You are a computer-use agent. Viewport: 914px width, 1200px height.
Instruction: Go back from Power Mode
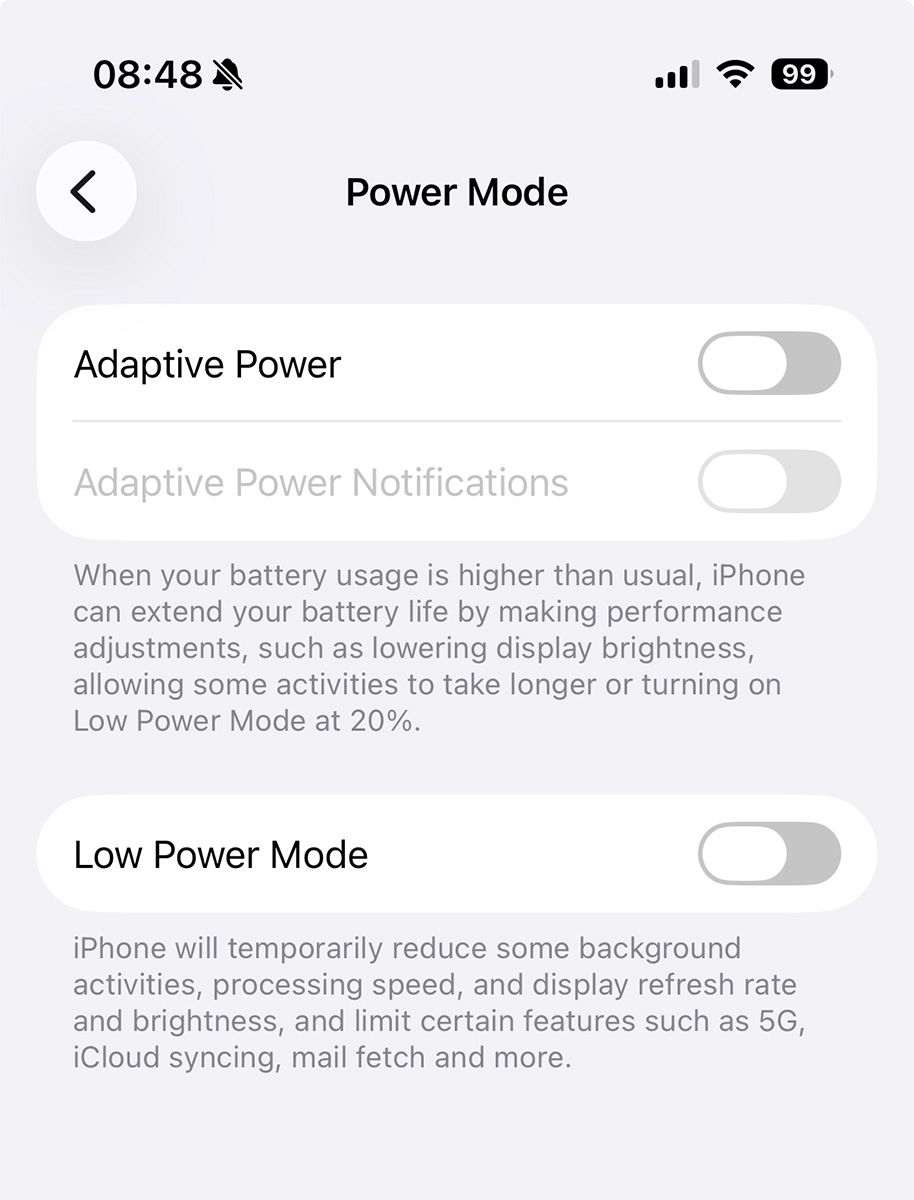pos(85,191)
